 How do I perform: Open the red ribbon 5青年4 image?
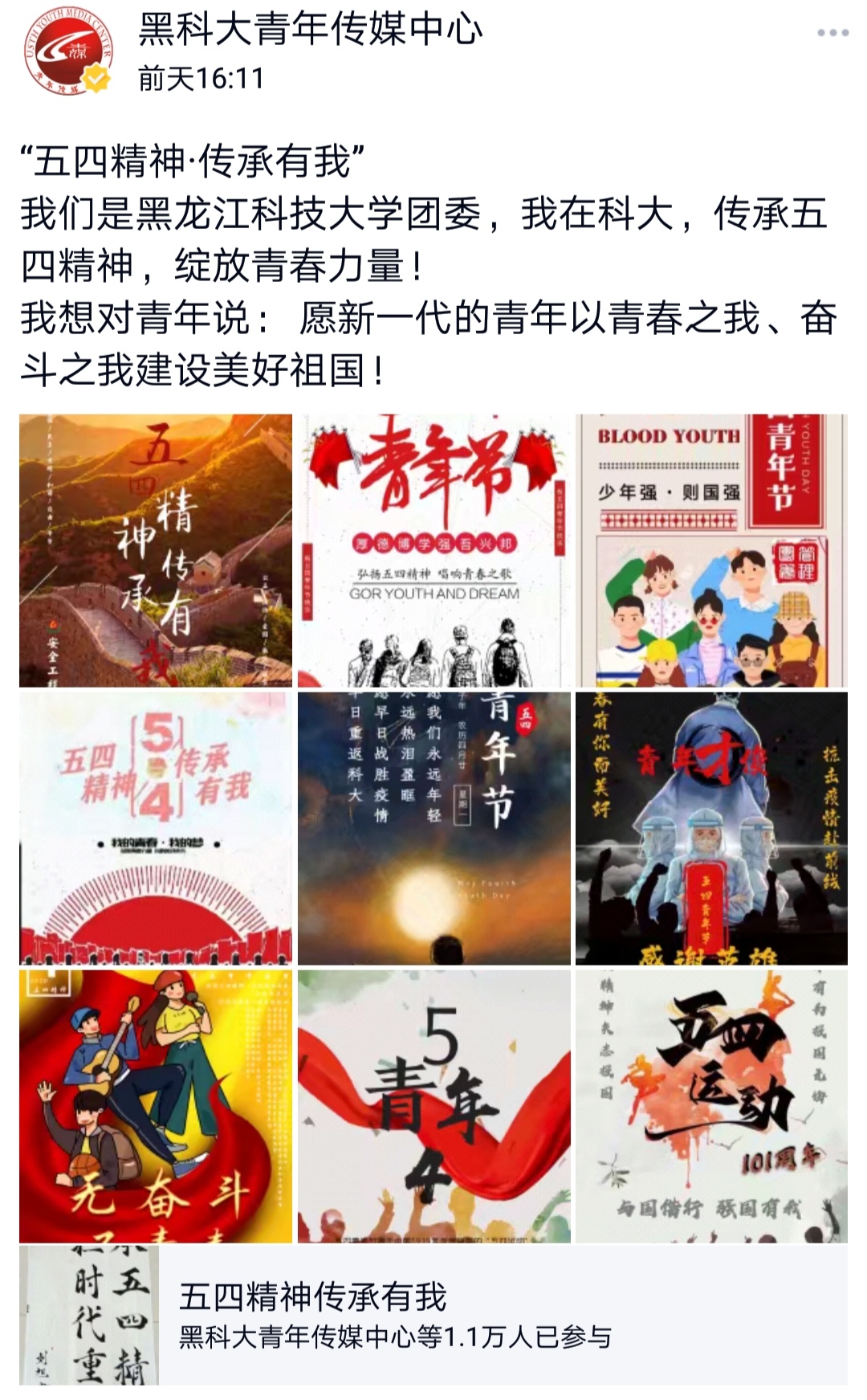click(x=433, y=1106)
